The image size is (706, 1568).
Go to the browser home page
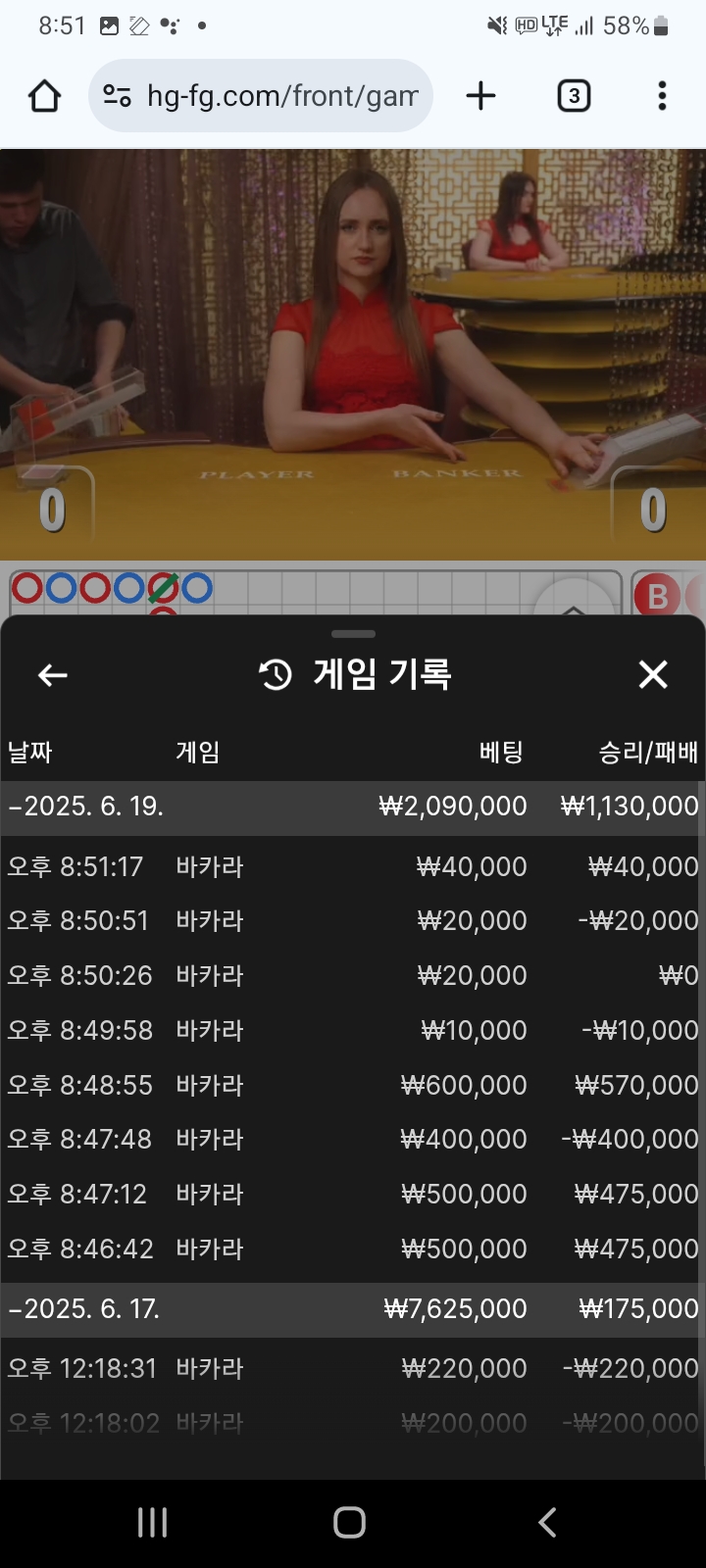45,96
